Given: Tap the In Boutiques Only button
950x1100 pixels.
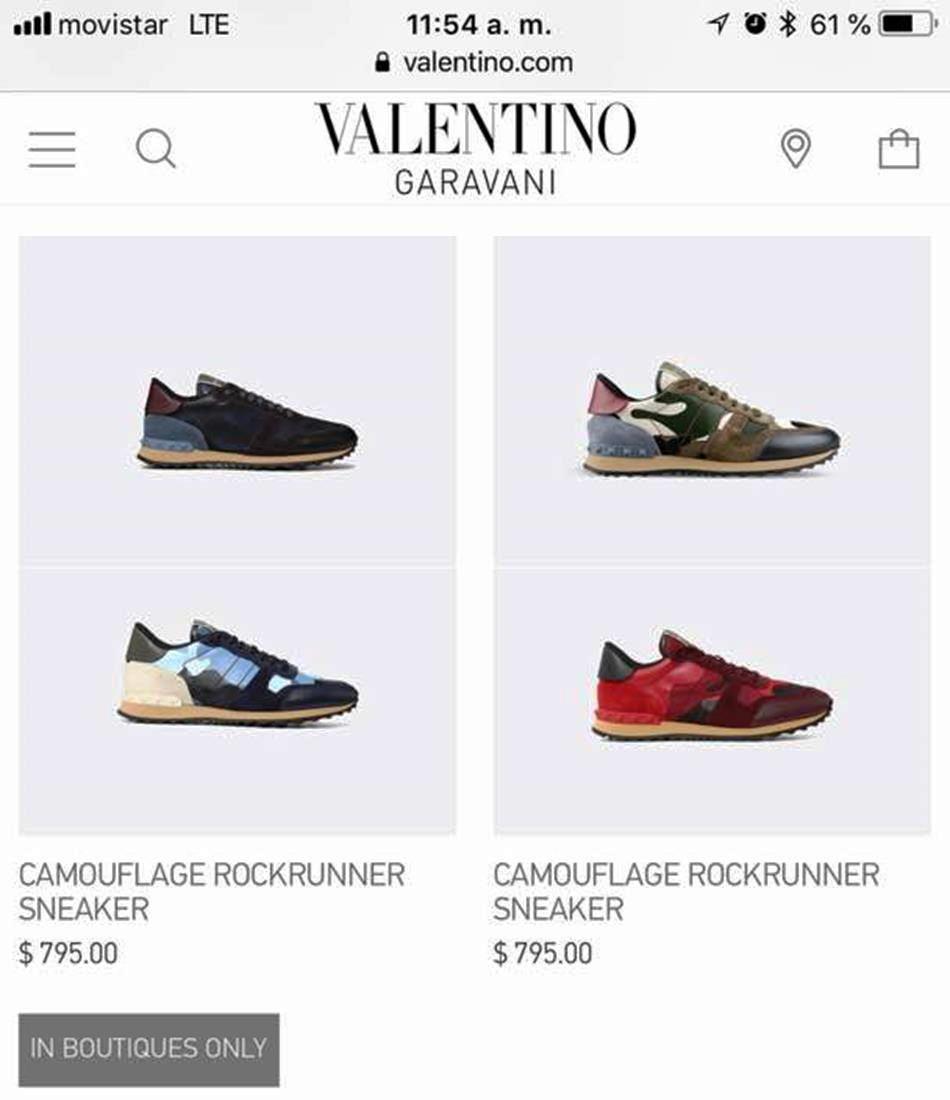Looking at the screenshot, I should (x=149, y=1049).
